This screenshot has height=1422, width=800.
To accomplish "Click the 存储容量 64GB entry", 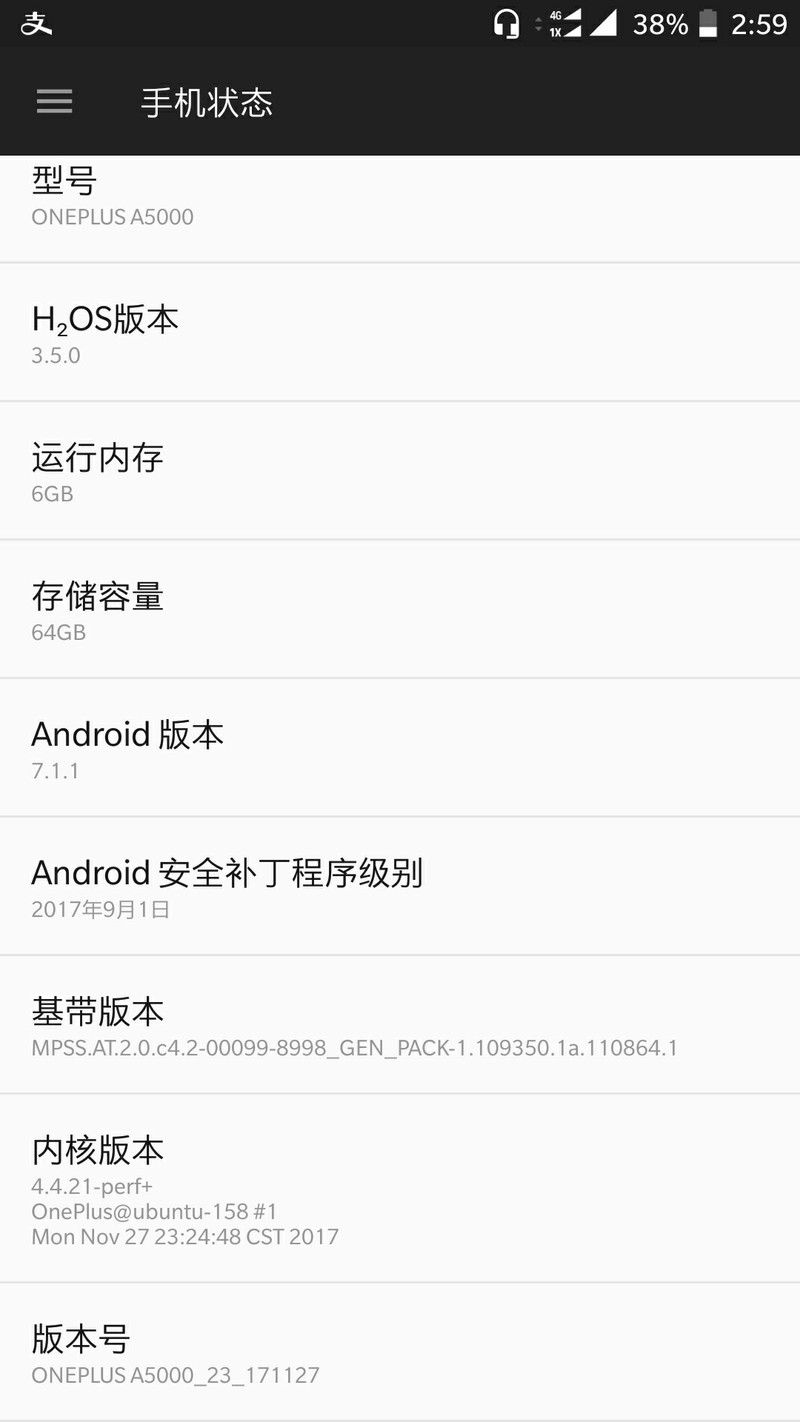I will [400, 610].
